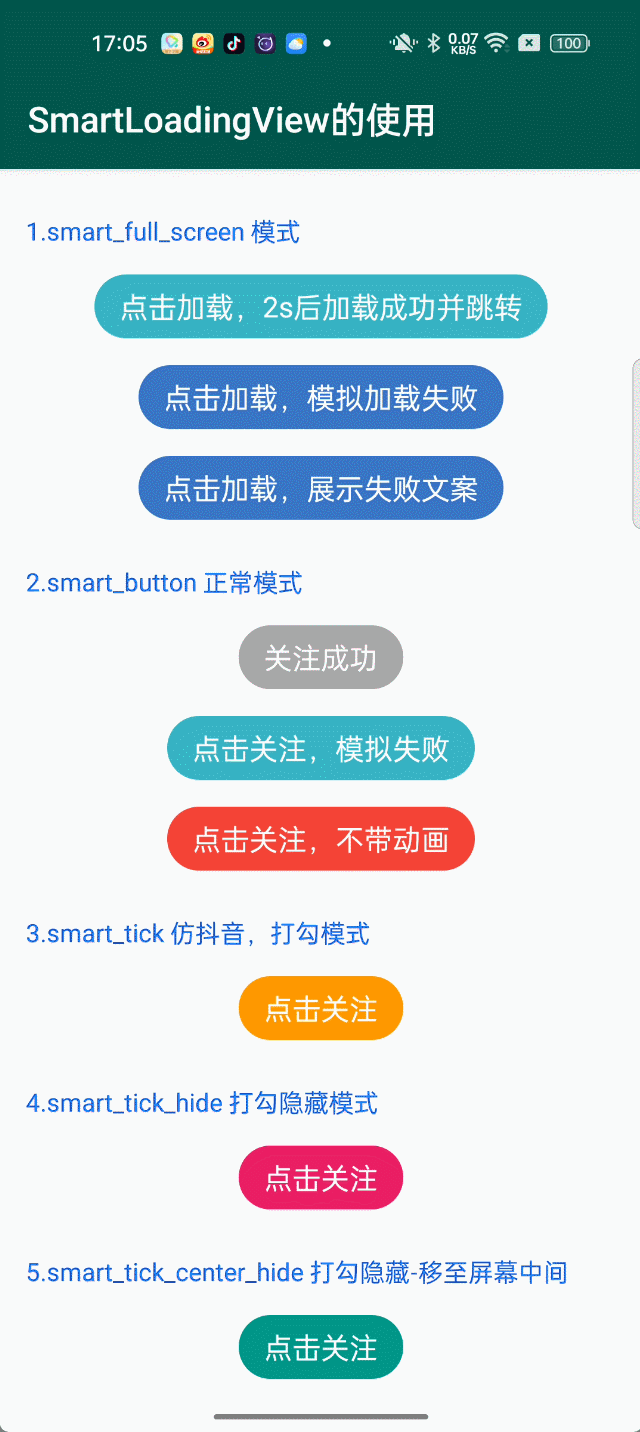Viewport: 640px width, 1432px height.
Task: Tap orange '点击关注' under smart_tick
Action: coord(320,1008)
